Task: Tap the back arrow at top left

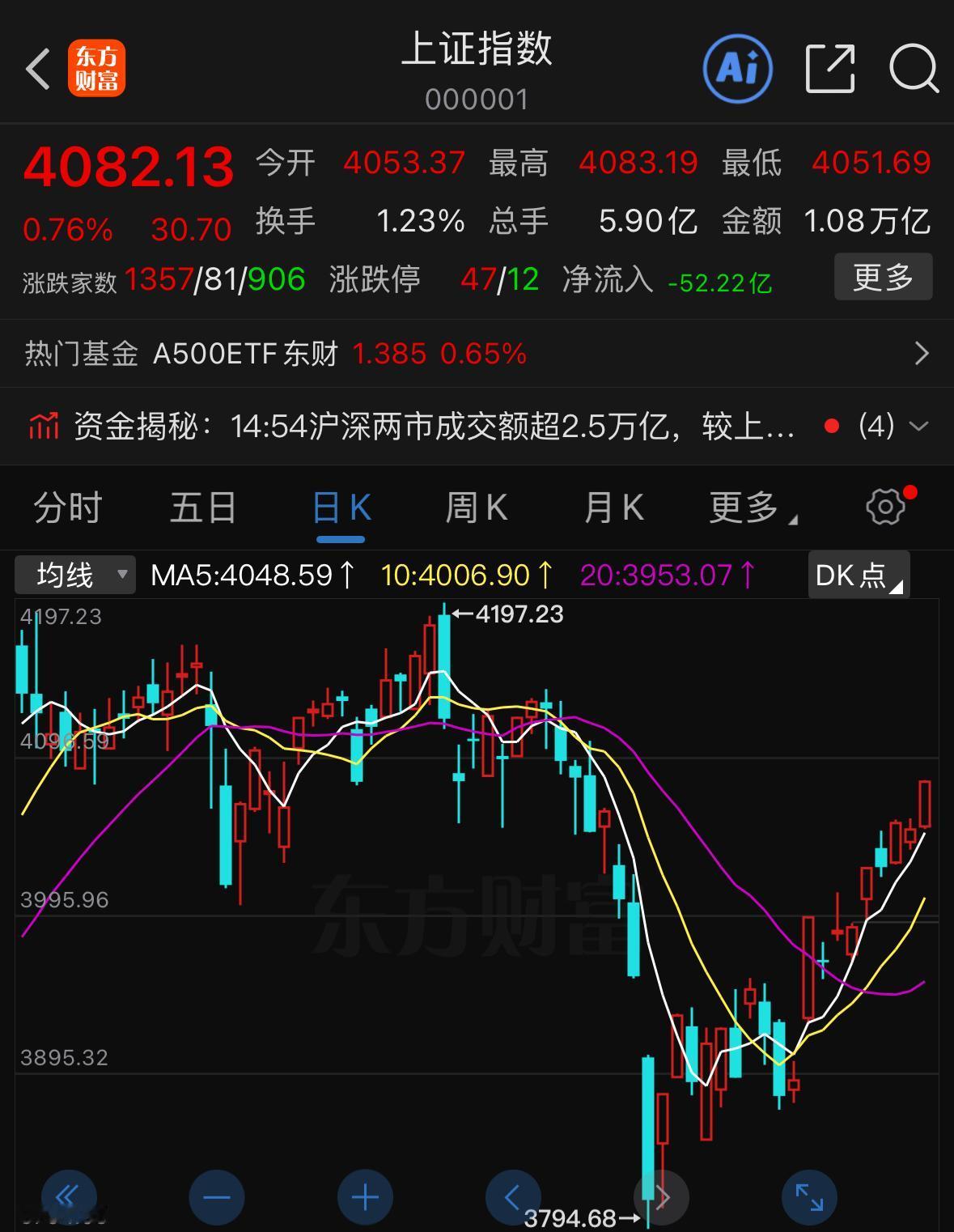Action: (x=37, y=68)
